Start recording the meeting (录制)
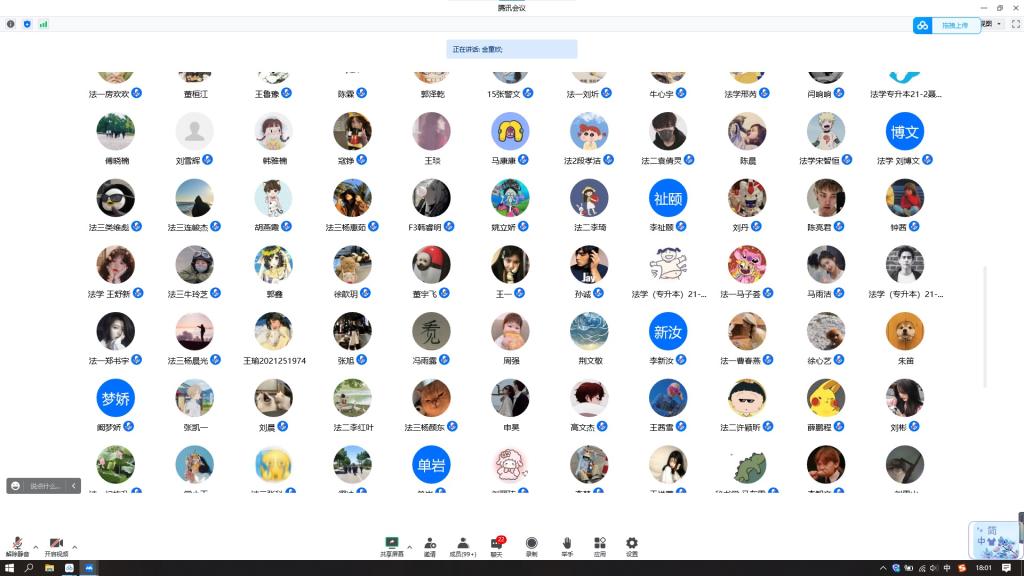The height and width of the screenshot is (576, 1024). pyautogui.click(x=532, y=545)
